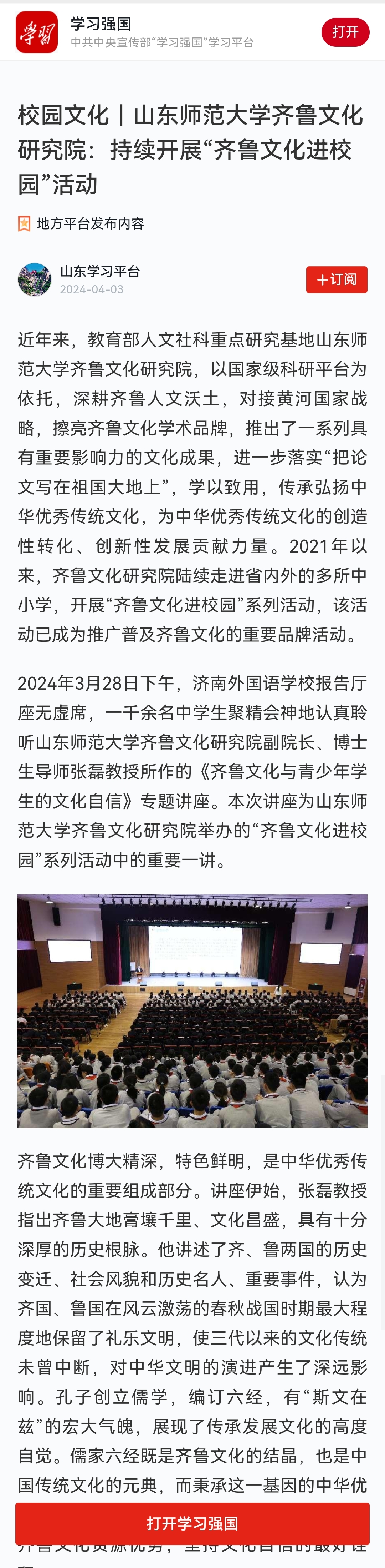The image size is (385, 1568).
Task: Open the 山东学习平台 publisher profile
Action: point(100,272)
